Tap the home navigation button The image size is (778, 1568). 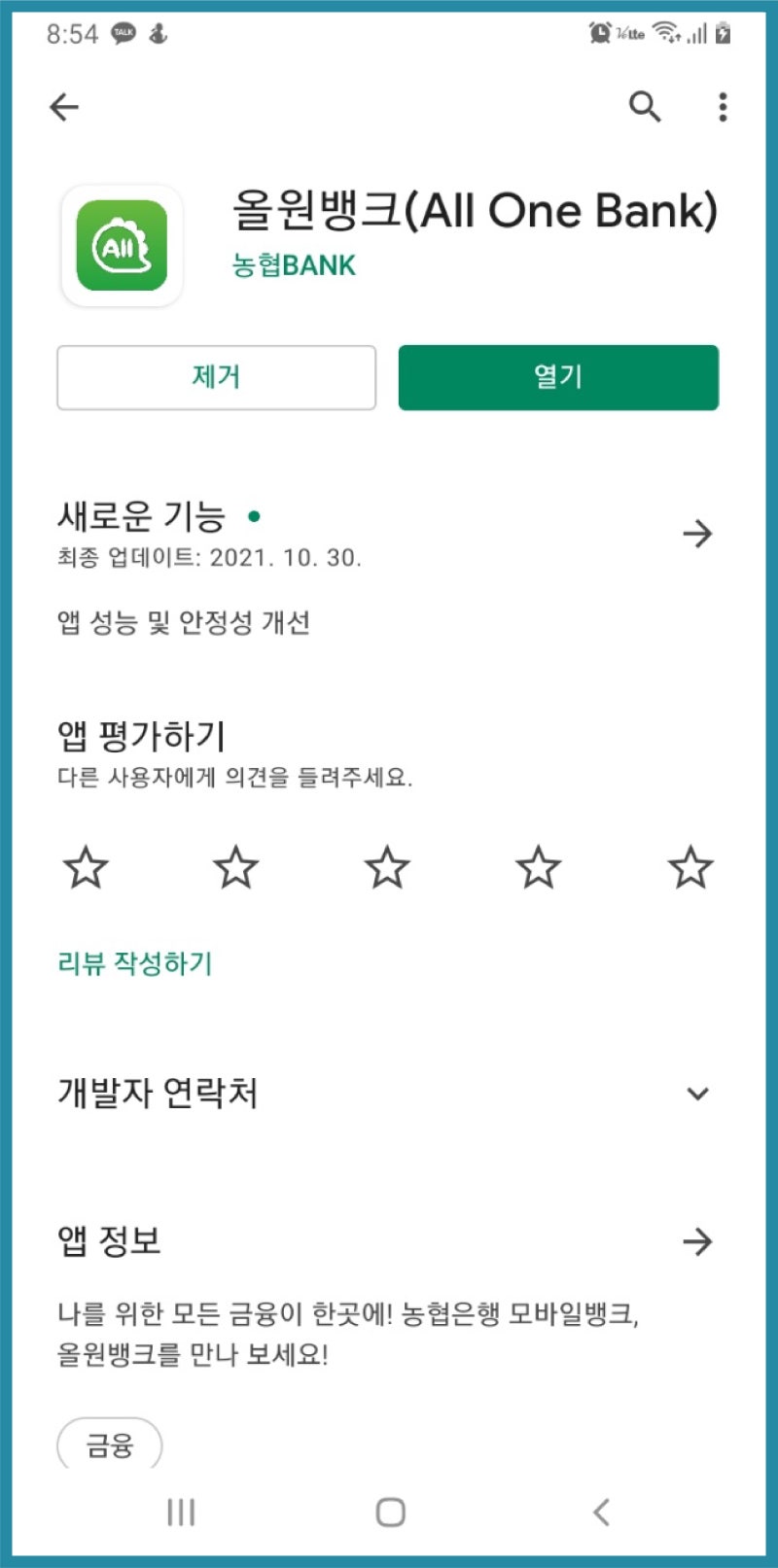point(388,1512)
